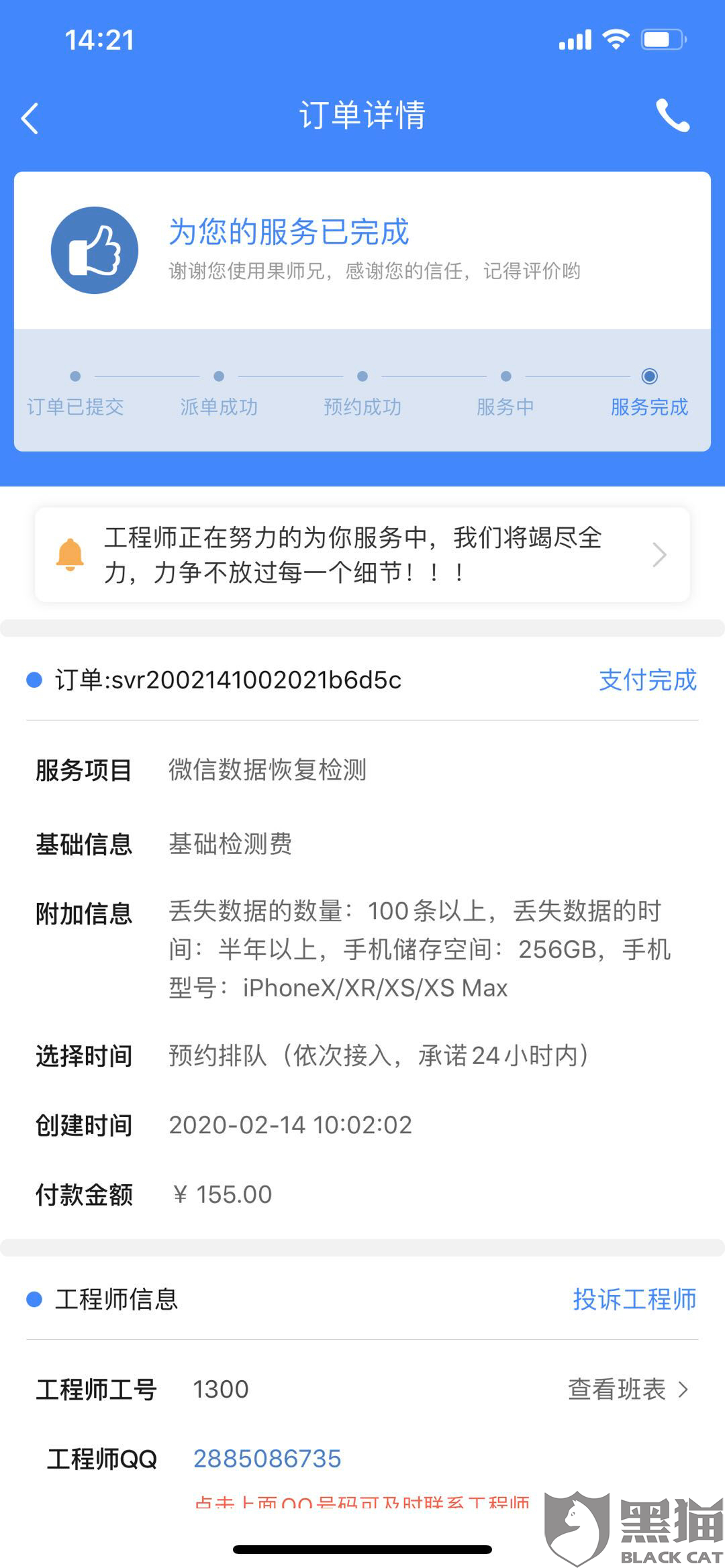This screenshot has height=1568, width=725.
Task: Select the 订单已提交 progress step dot
Action: pos(76,377)
